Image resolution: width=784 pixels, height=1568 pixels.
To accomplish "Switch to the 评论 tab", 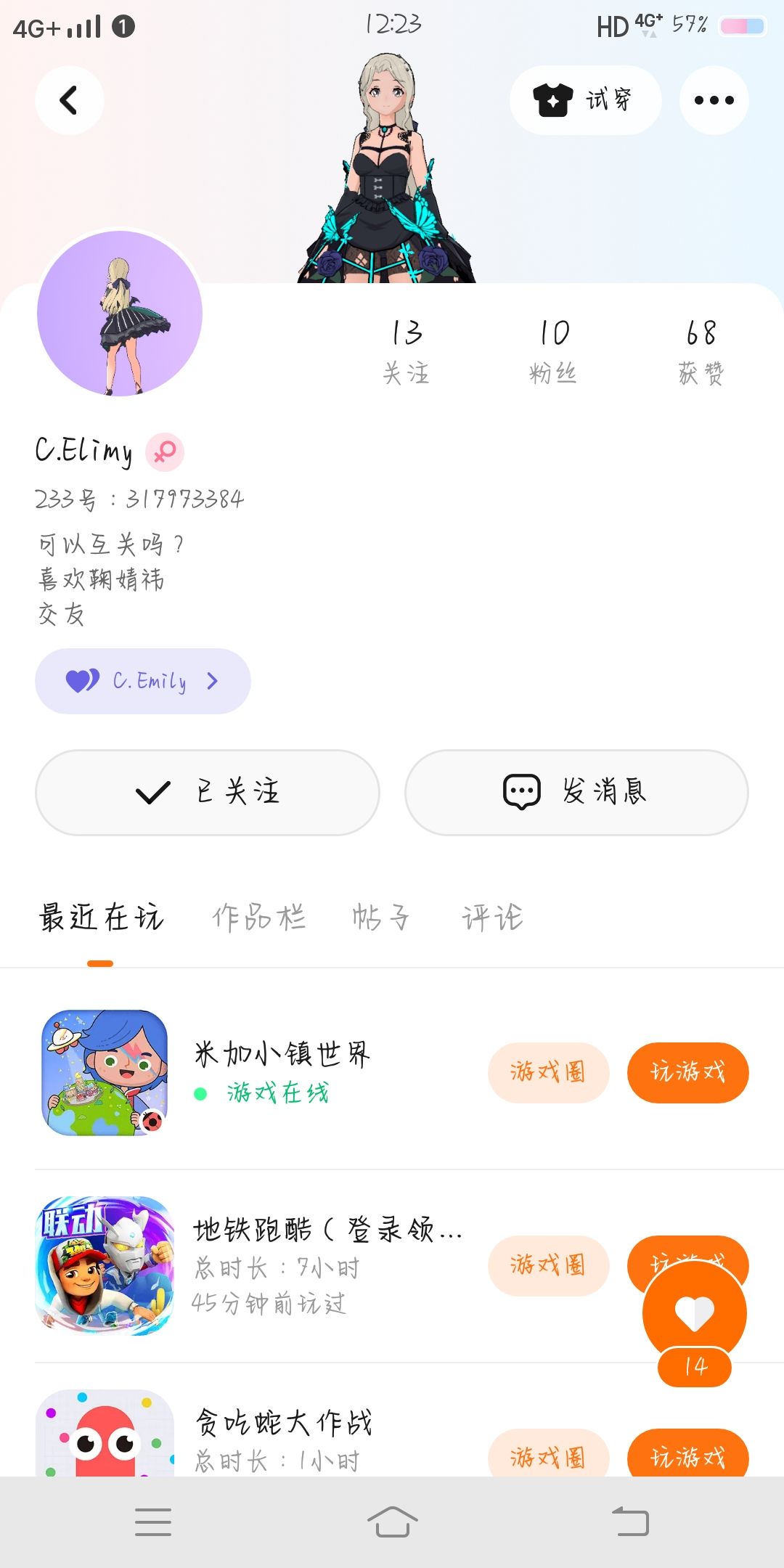I will (x=493, y=918).
